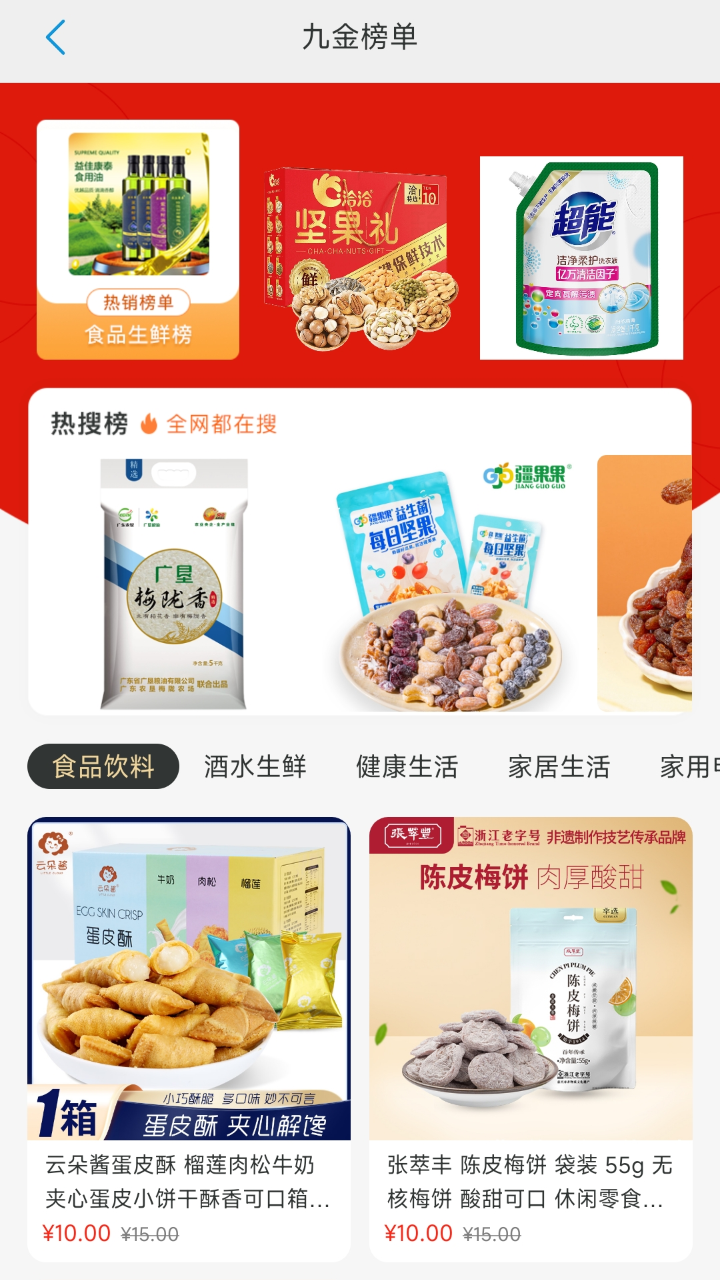
Task: Switch to the 健康生活 tab
Action: (x=407, y=767)
